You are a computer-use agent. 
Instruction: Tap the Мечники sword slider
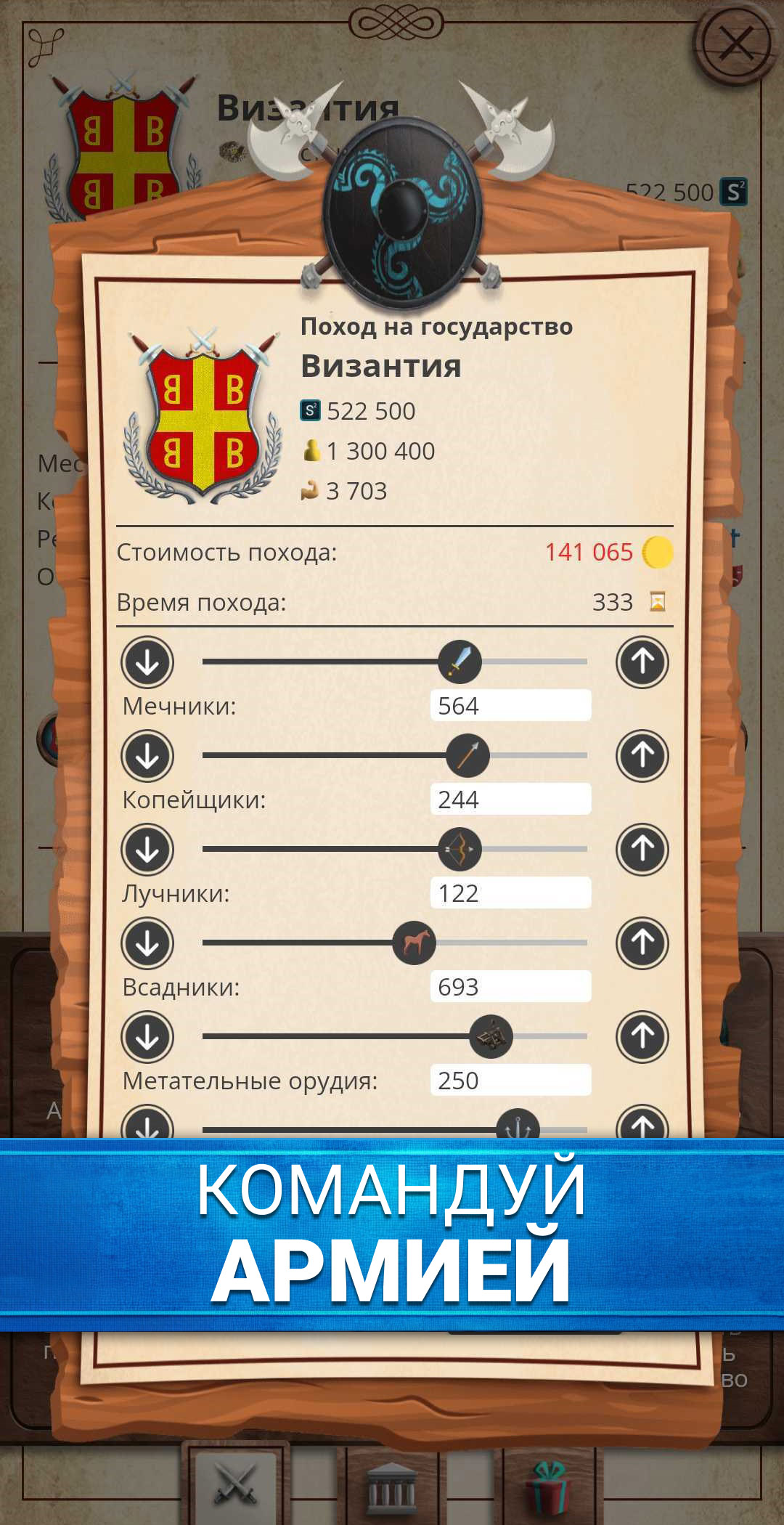[x=460, y=662]
